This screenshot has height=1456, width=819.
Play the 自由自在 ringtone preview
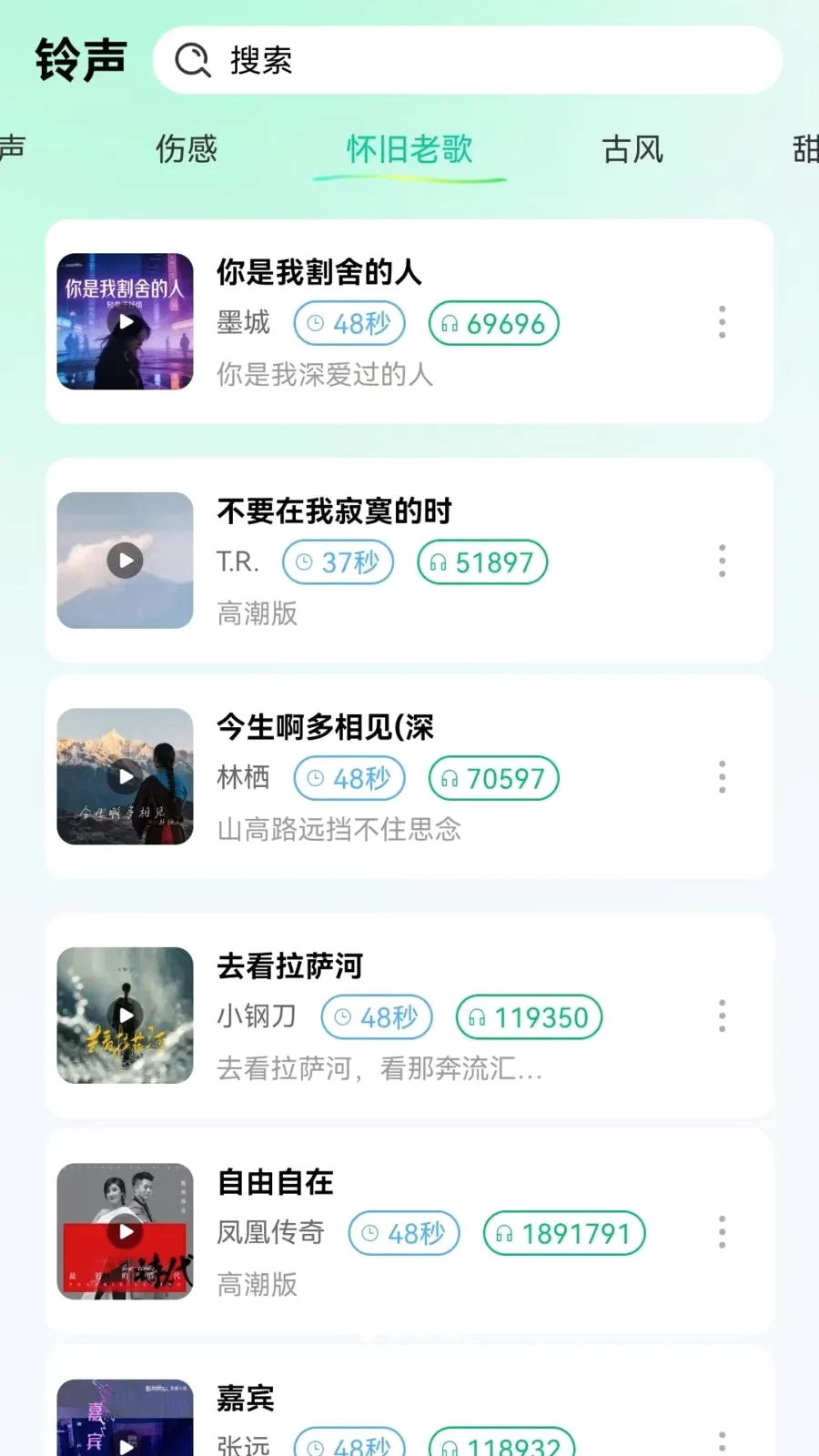[x=126, y=1231]
